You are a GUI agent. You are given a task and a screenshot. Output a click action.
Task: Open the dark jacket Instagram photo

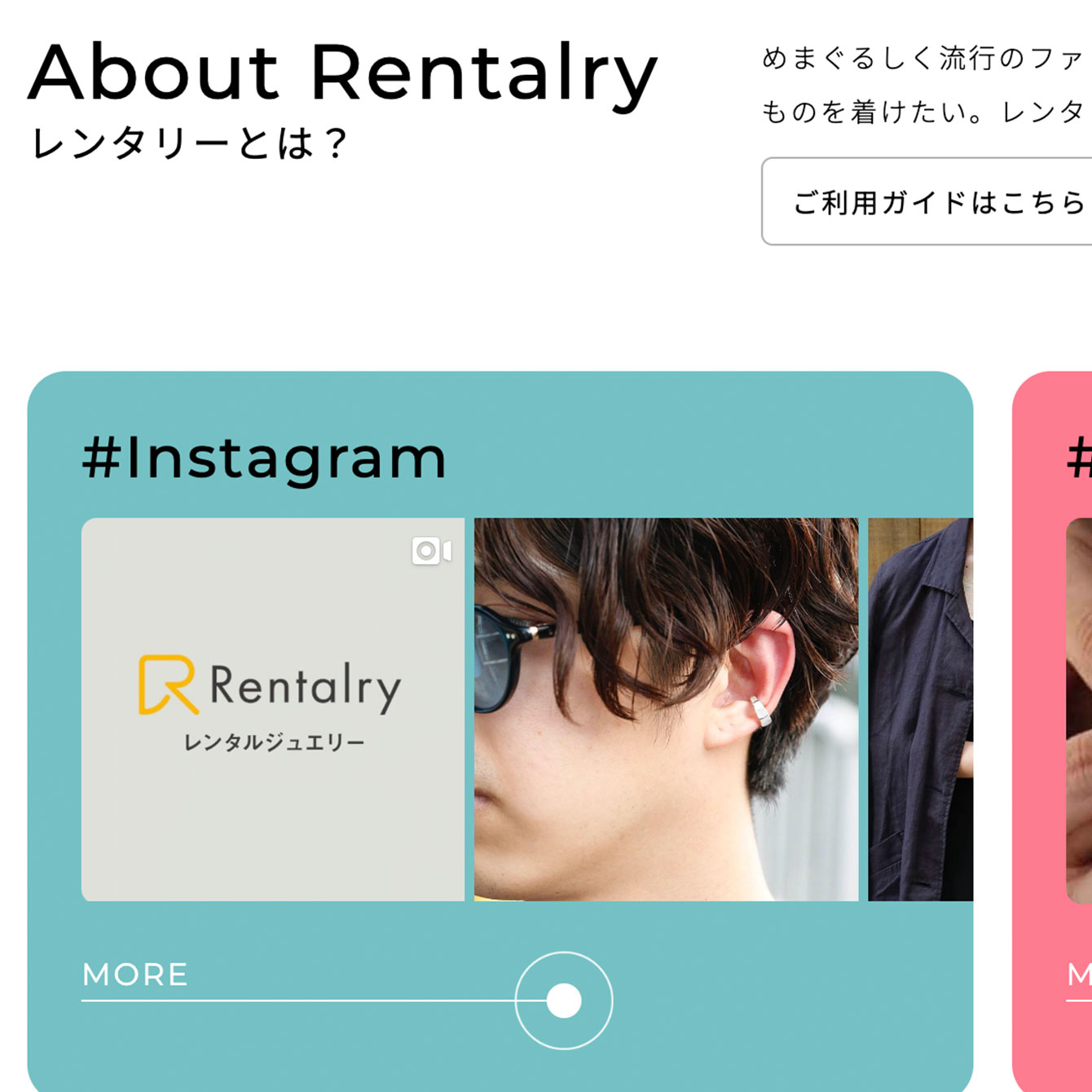(921, 709)
